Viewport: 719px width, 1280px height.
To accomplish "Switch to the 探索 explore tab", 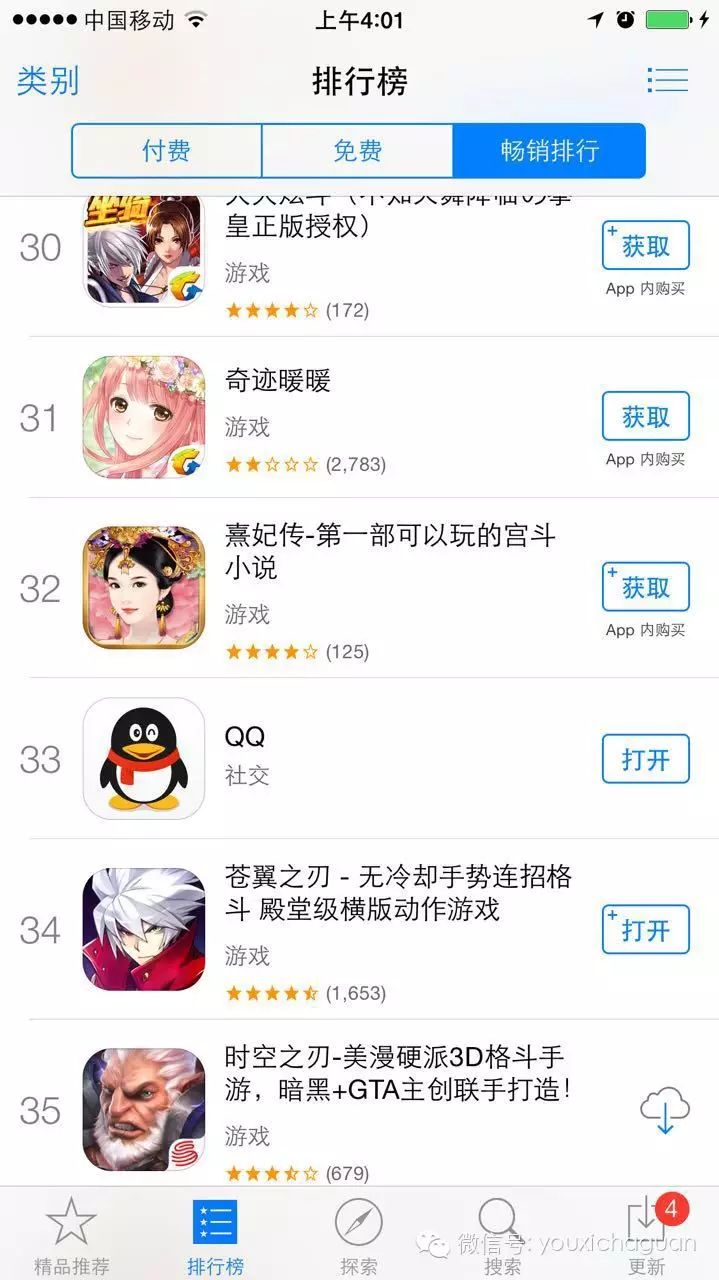I will pyautogui.click(x=358, y=1236).
